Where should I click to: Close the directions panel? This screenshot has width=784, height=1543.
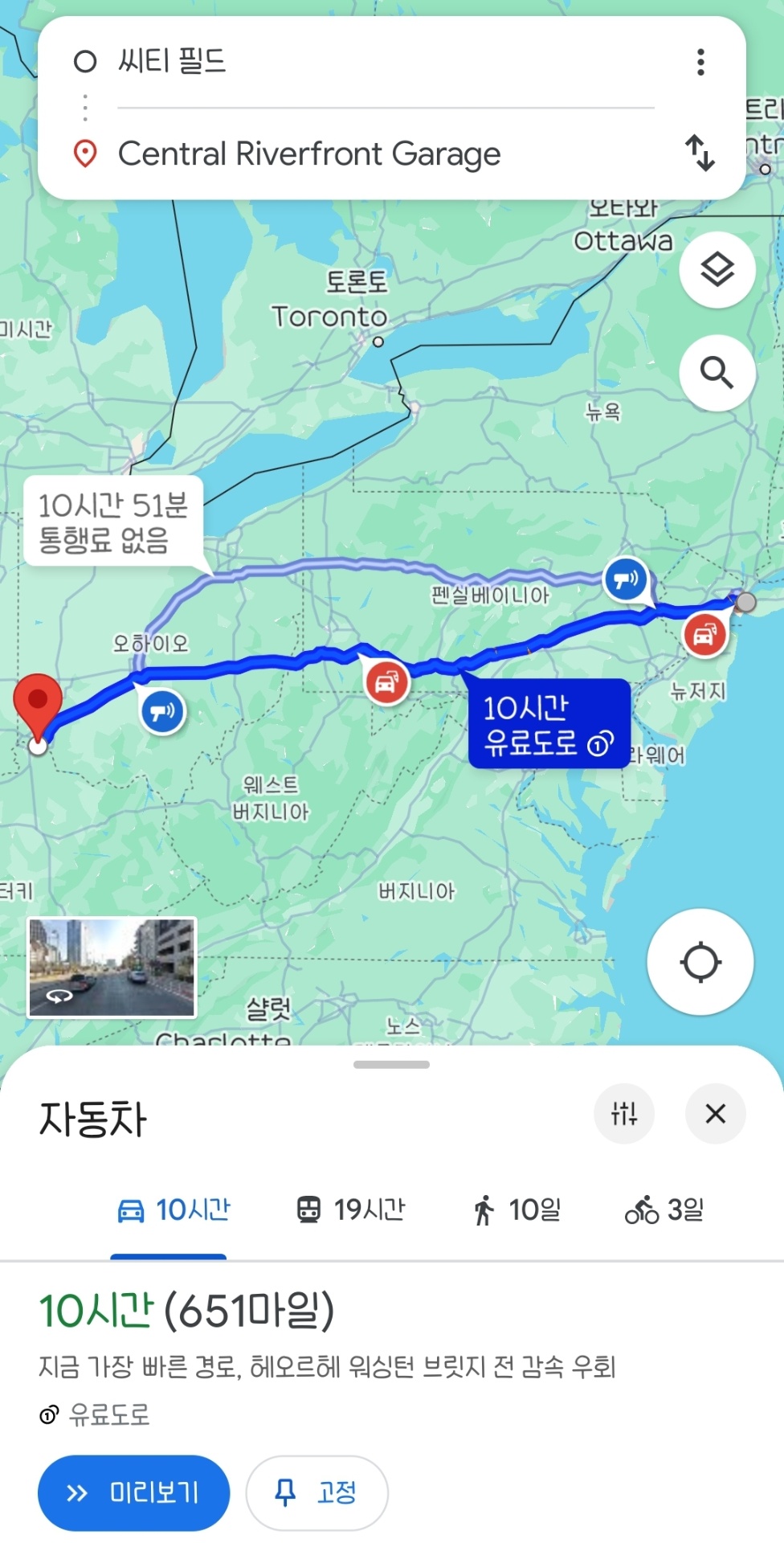tap(715, 1113)
